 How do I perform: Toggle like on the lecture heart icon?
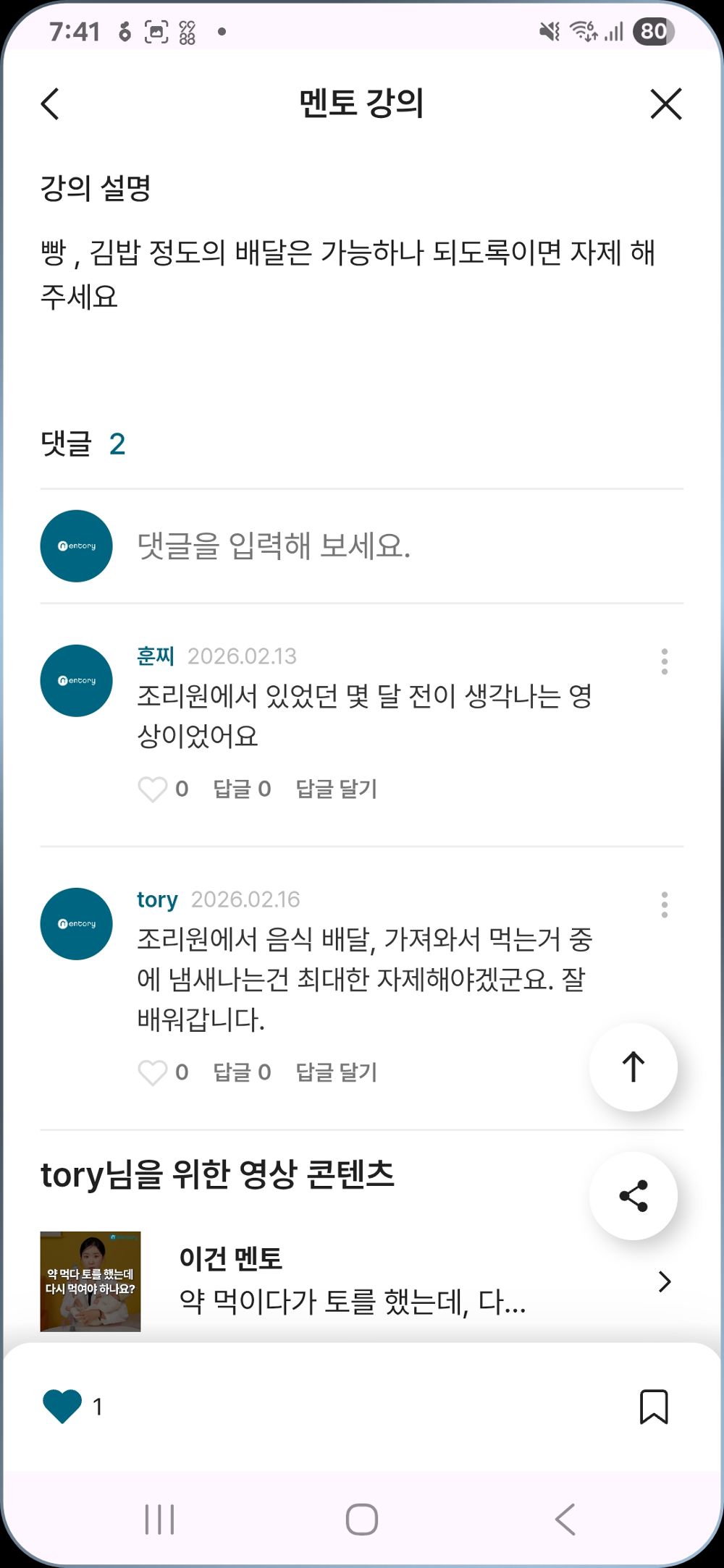pos(62,1407)
